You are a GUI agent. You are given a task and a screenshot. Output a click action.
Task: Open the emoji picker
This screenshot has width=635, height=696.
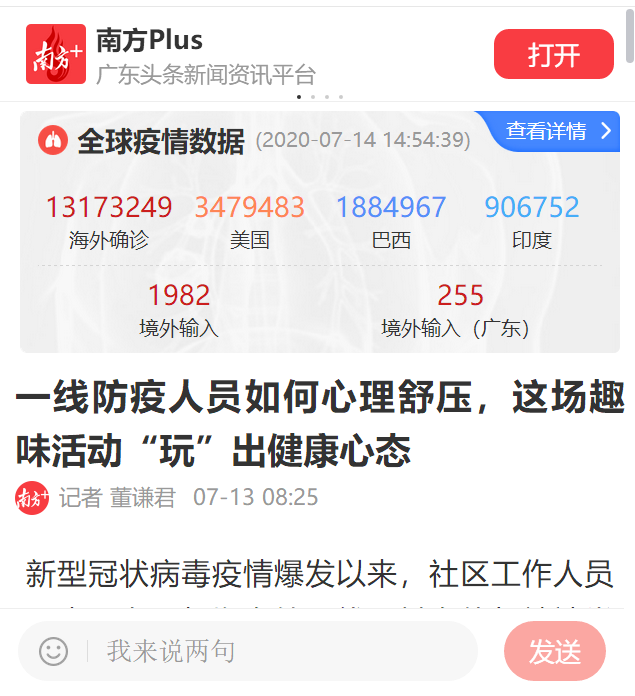tap(53, 652)
